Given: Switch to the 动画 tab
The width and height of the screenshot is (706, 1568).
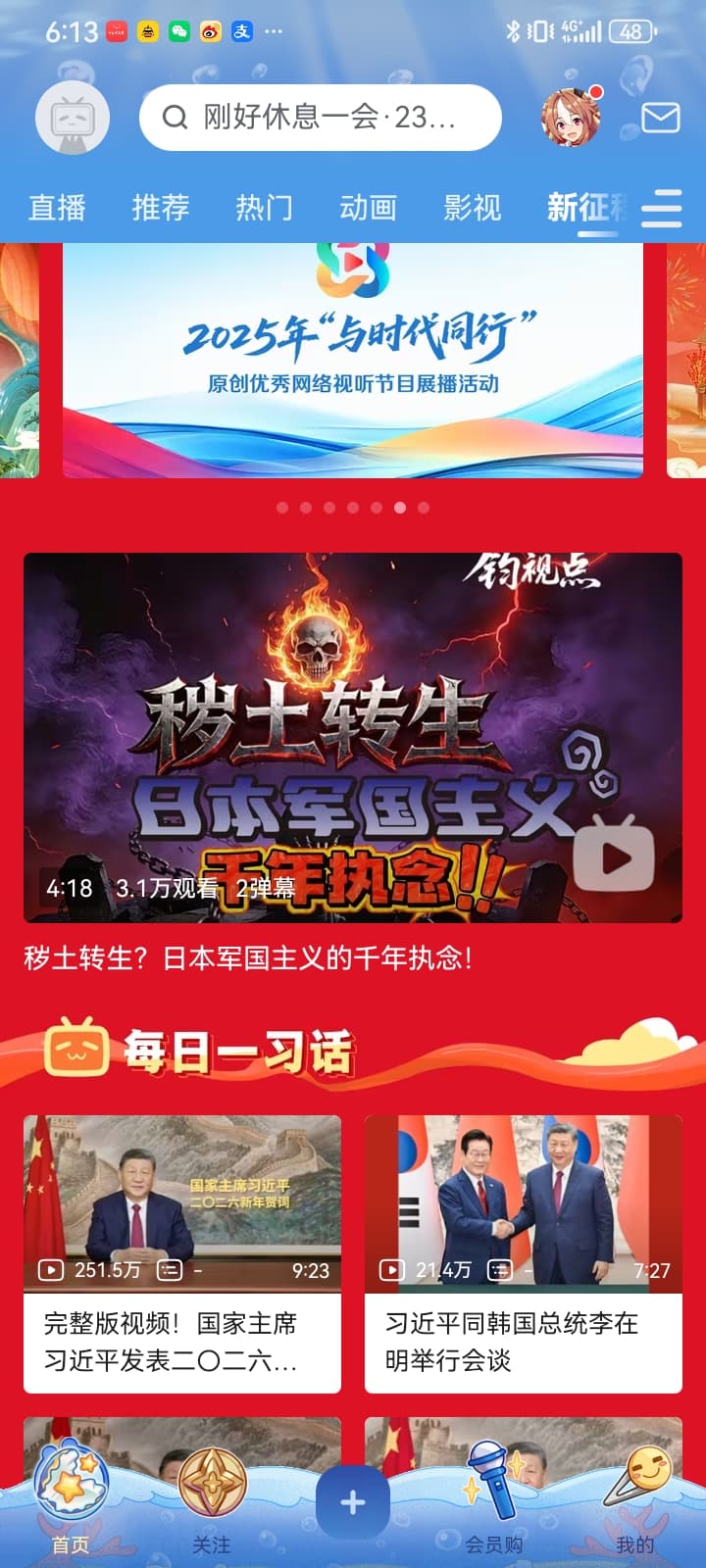Looking at the screenshot, I should coord(368,208).
